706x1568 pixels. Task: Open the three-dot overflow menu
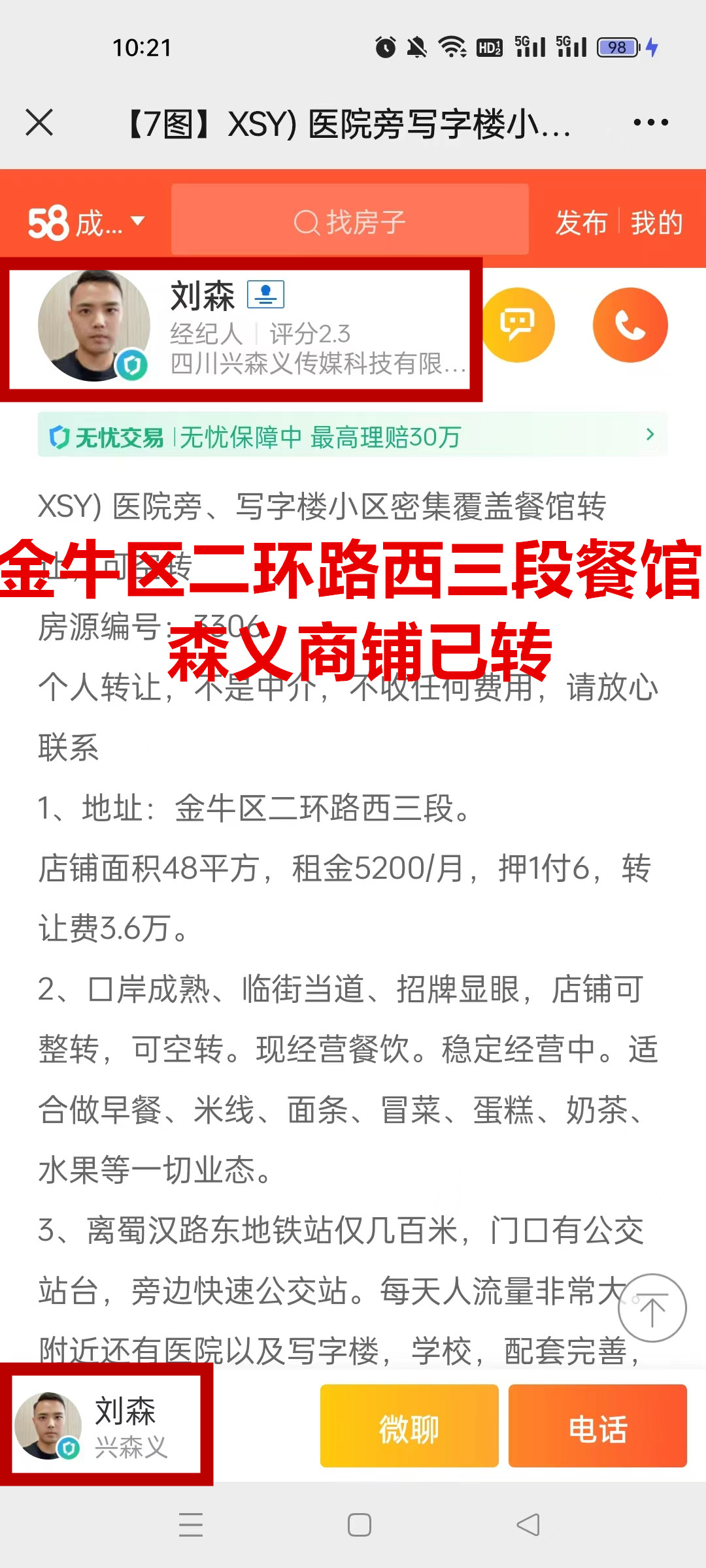click(x=650, y=122)
